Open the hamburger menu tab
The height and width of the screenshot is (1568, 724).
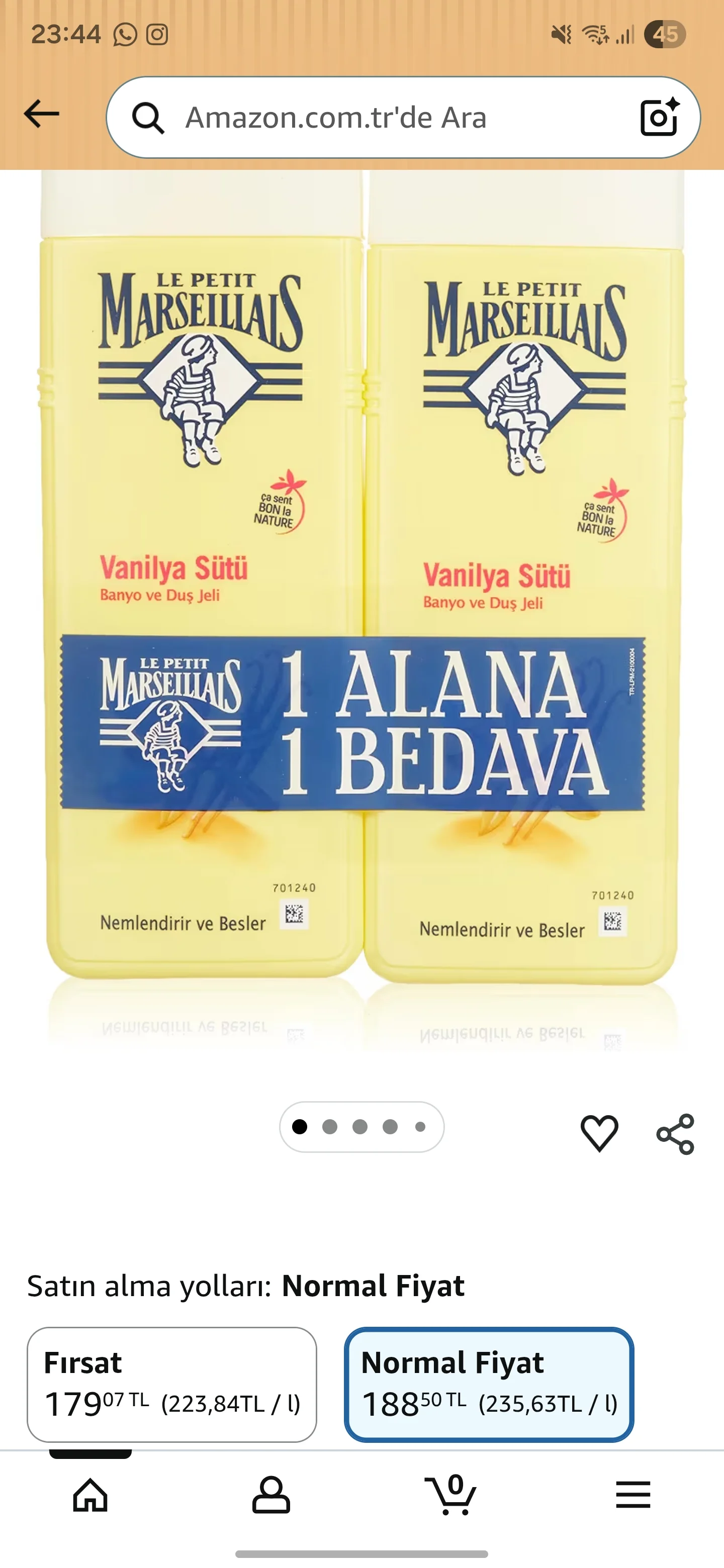tap(632, 1495)
